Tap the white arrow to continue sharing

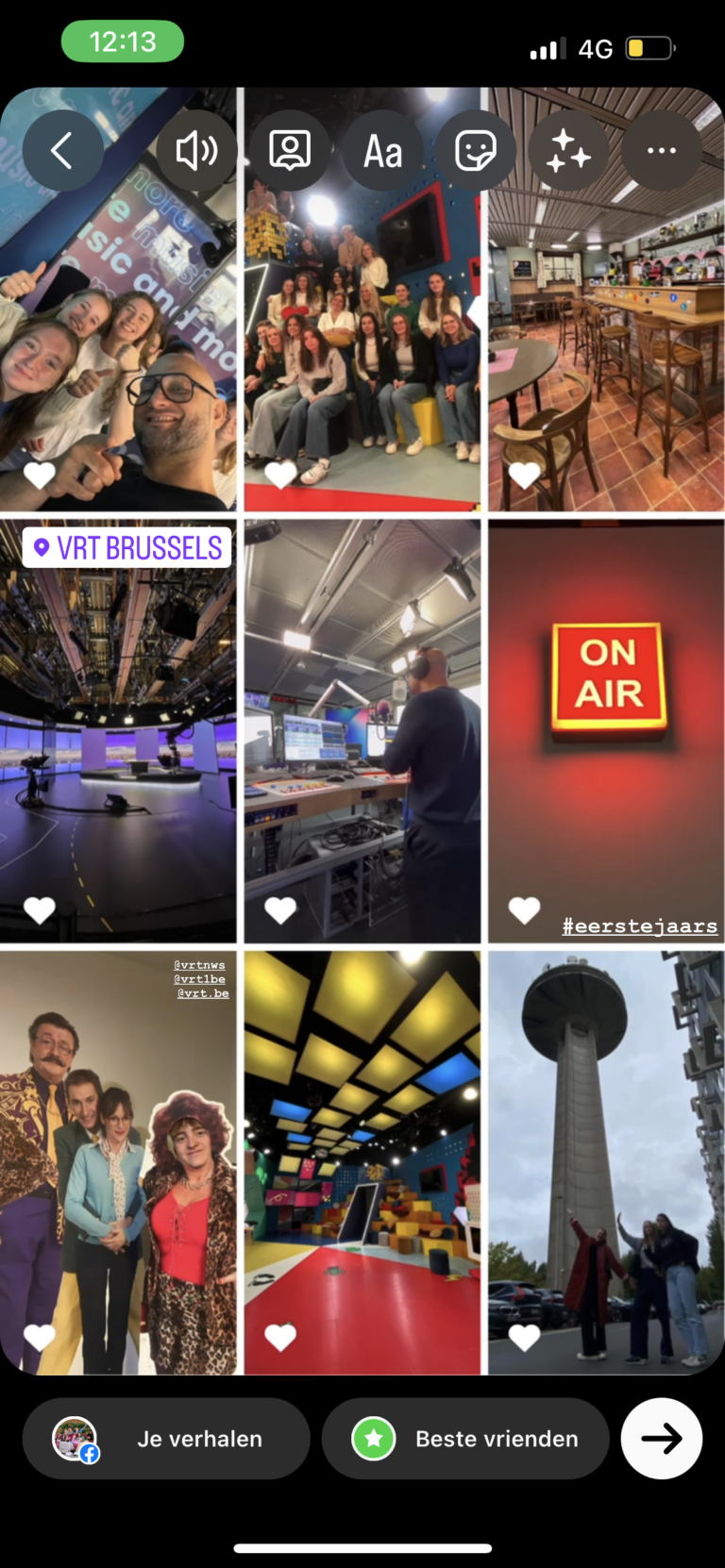662,1439
